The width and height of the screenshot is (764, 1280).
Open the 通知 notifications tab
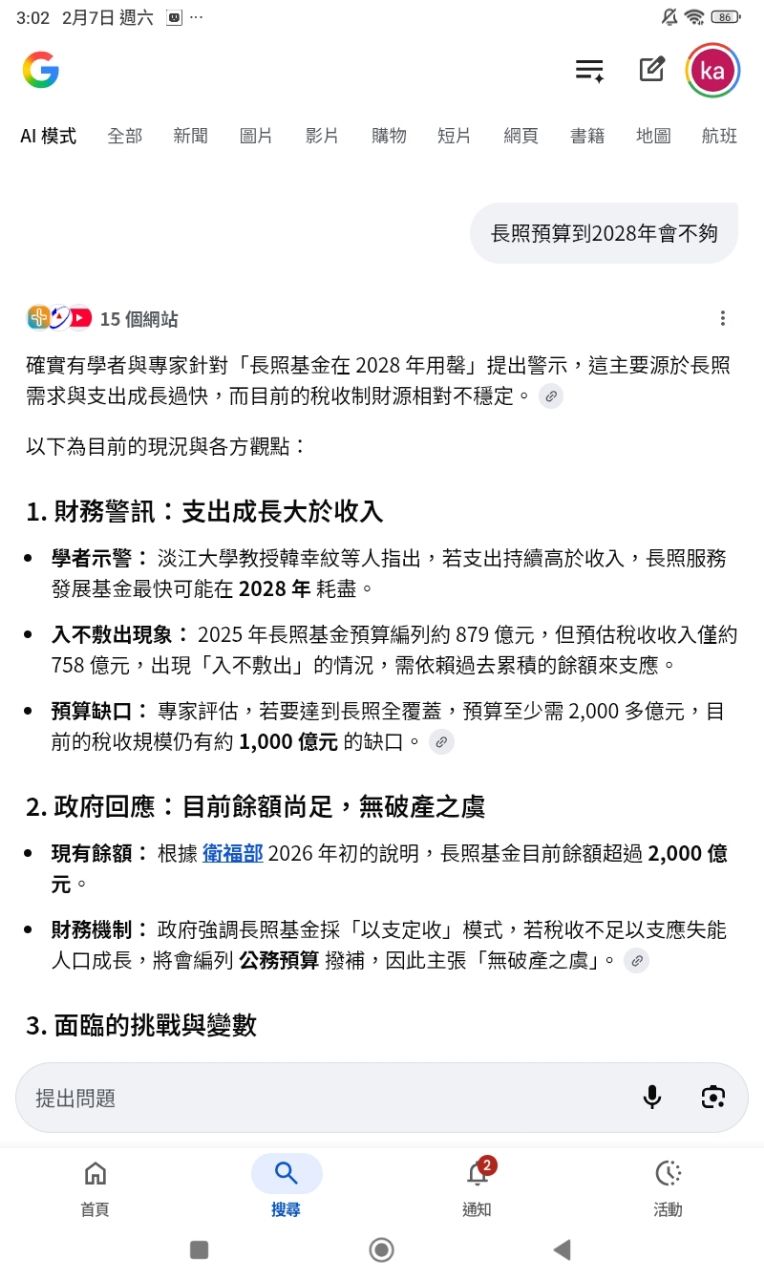tap(477, 1187)
